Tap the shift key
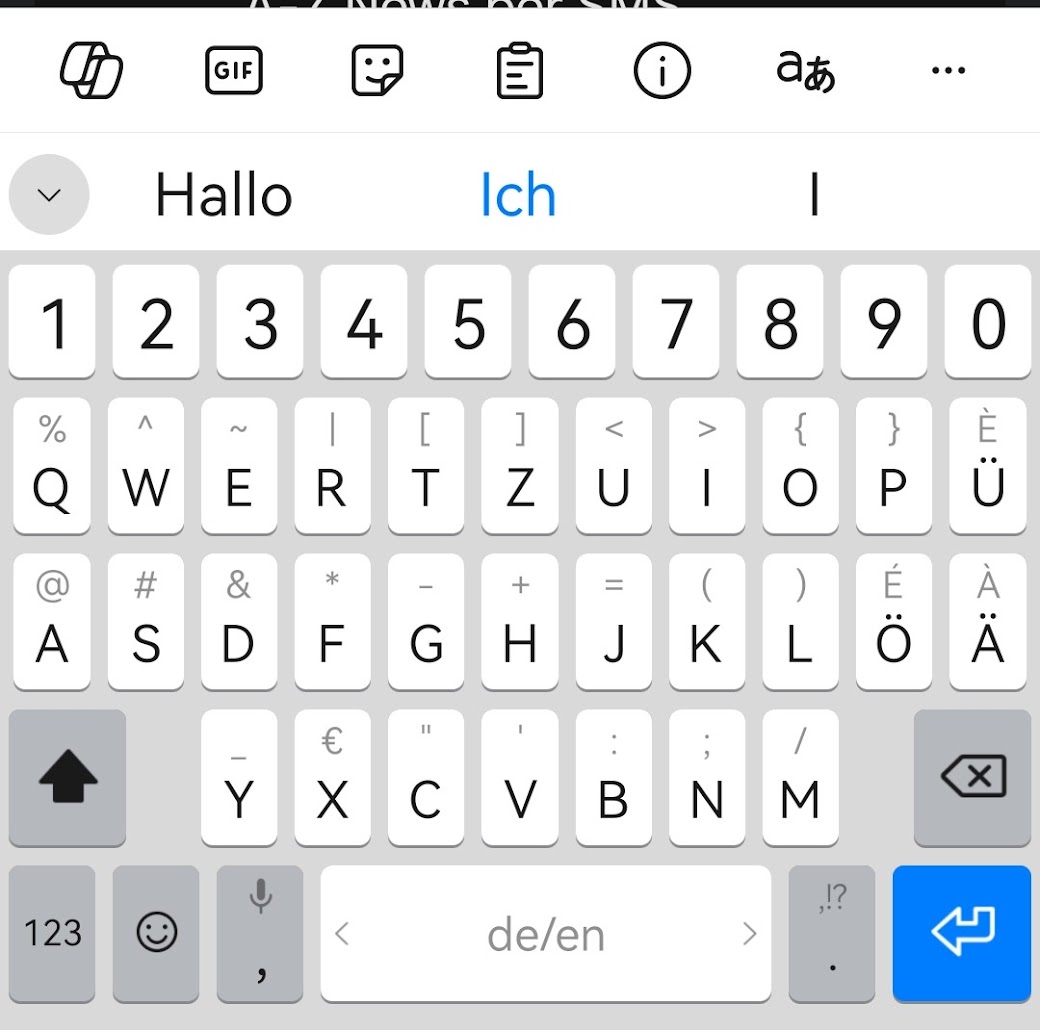 click(68, 777)
